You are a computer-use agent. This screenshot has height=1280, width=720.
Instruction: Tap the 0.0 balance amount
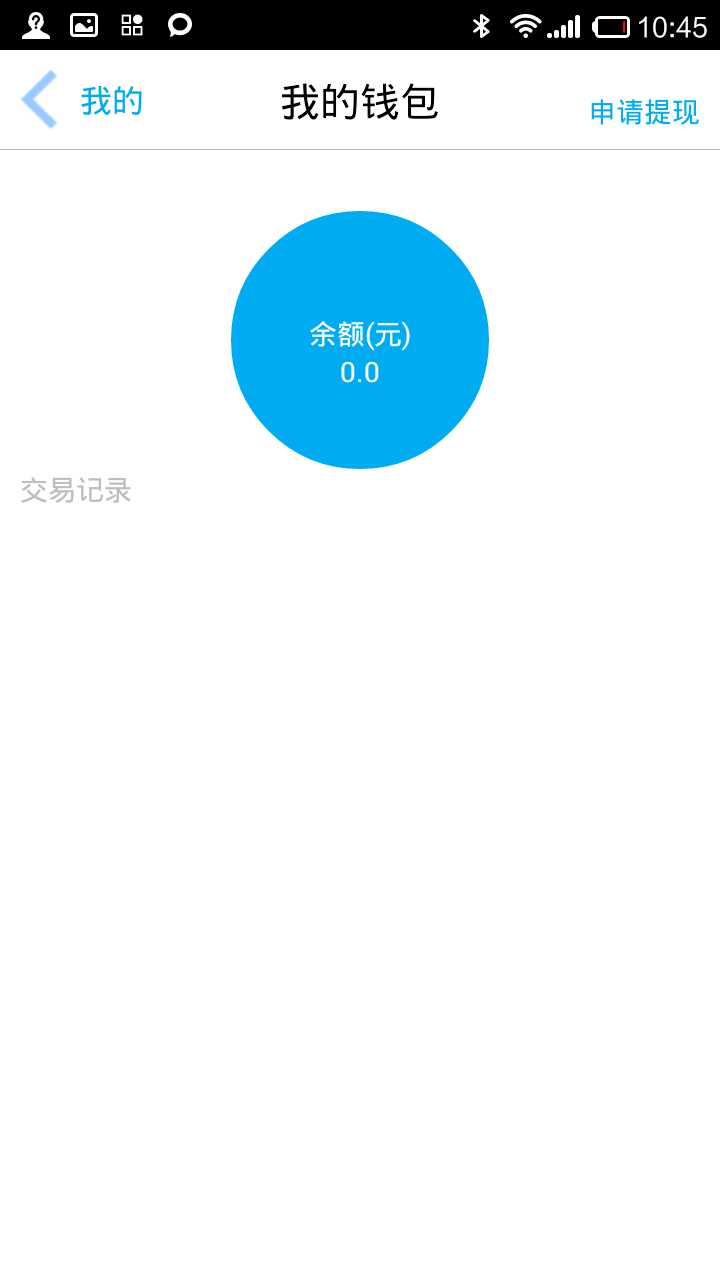coord(360,372)
